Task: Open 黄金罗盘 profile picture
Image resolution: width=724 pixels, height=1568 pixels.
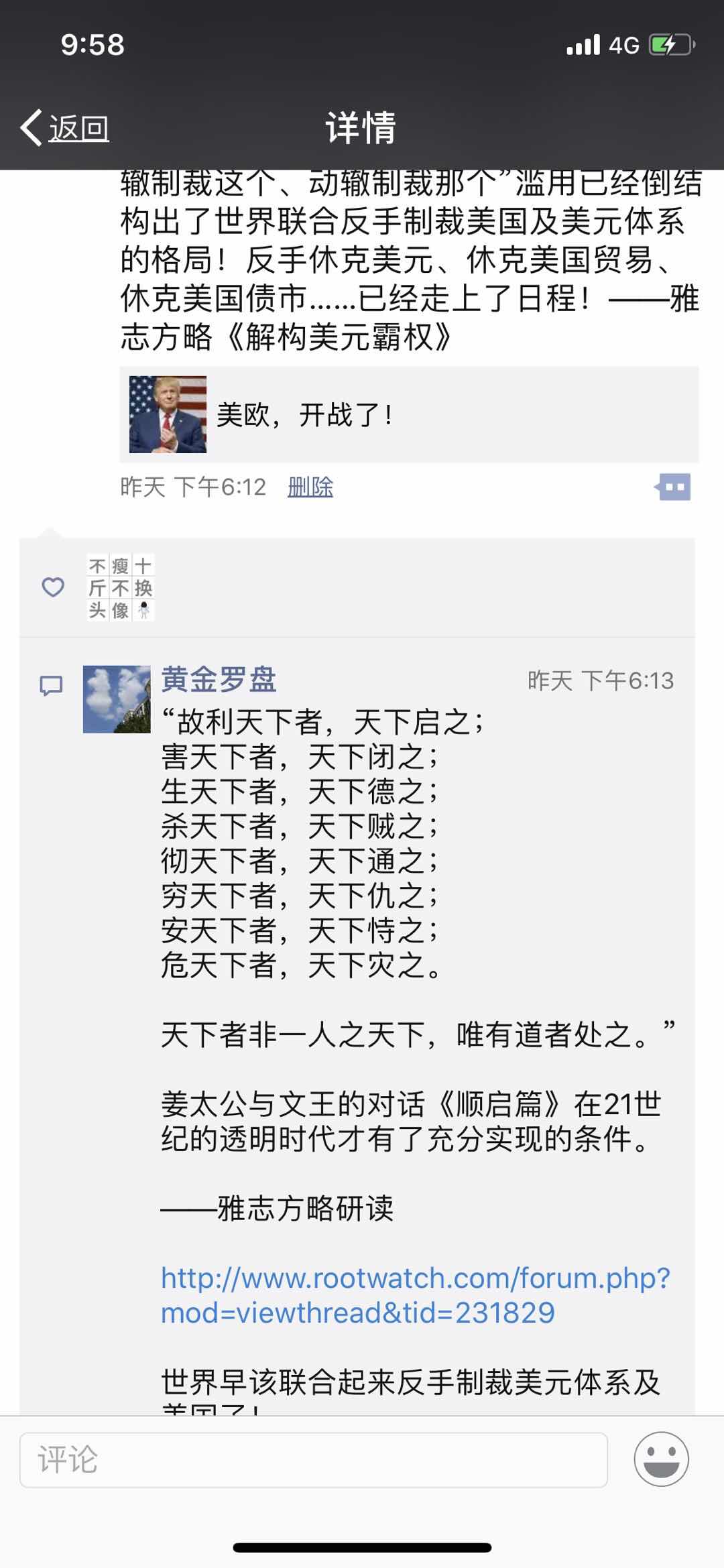Action: point(117,699)
